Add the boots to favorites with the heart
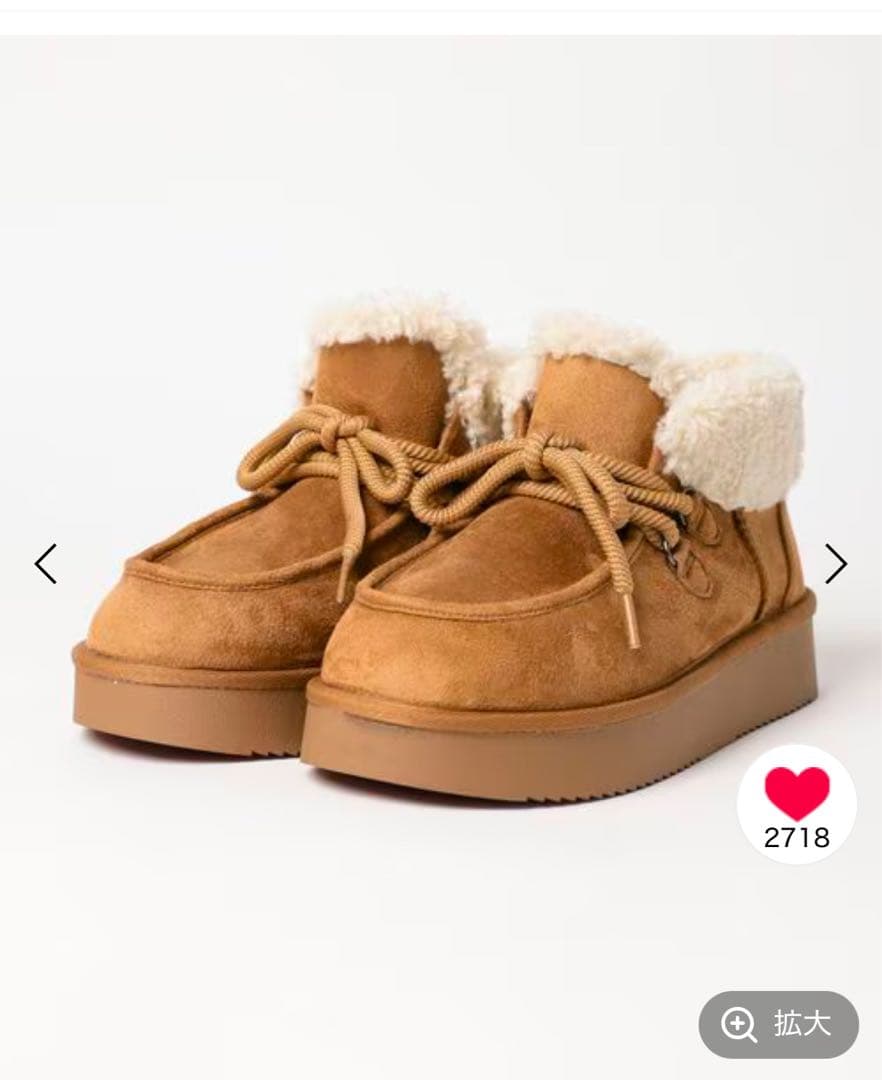 [796, 793]
